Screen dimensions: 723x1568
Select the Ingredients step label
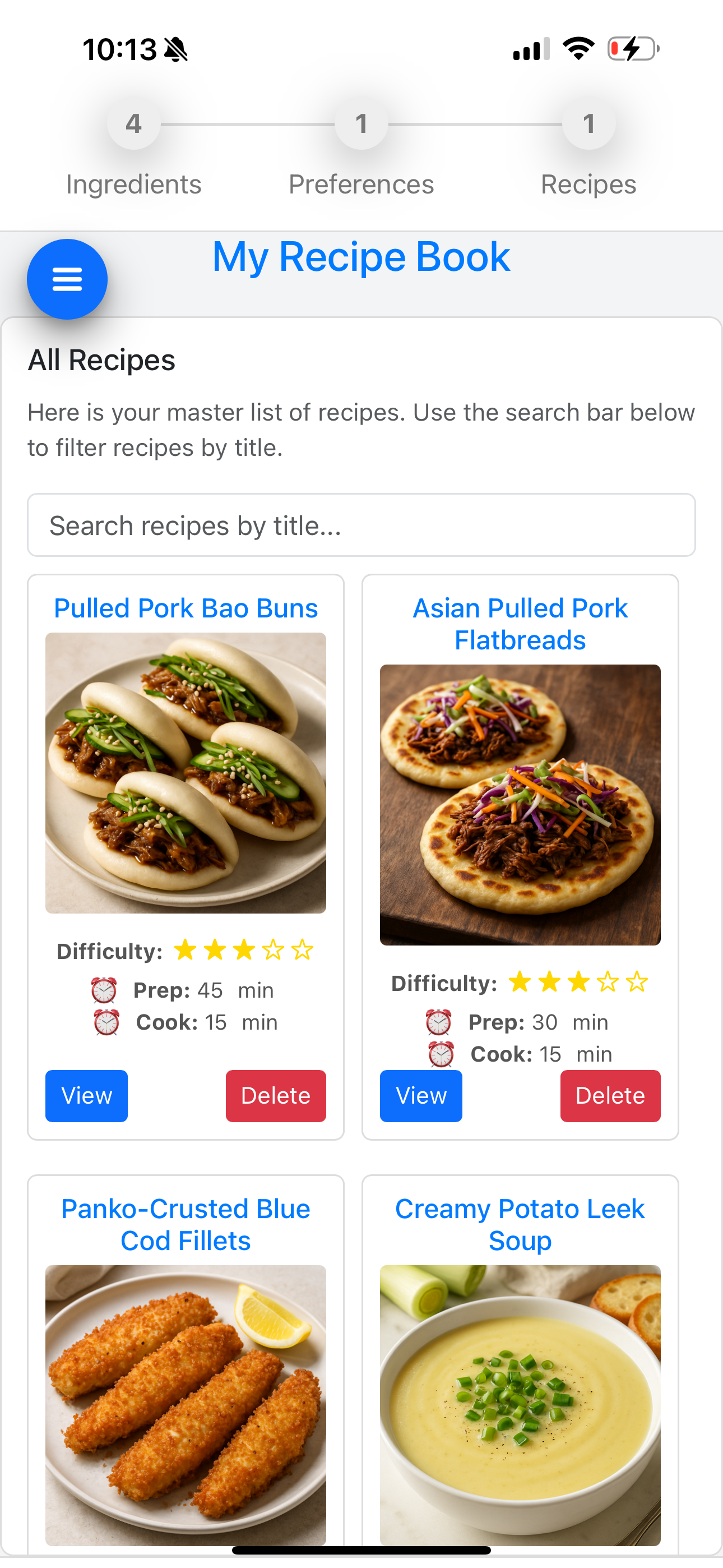pyautogui.click(x=134, y=183)
